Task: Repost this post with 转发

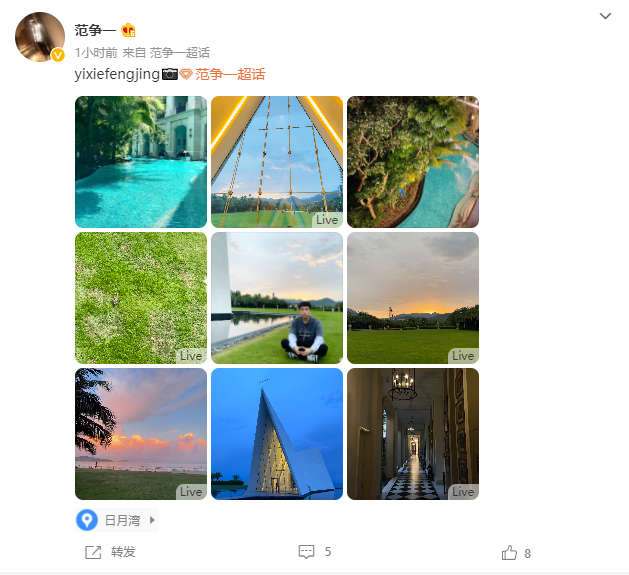Action: pos(110,552)
